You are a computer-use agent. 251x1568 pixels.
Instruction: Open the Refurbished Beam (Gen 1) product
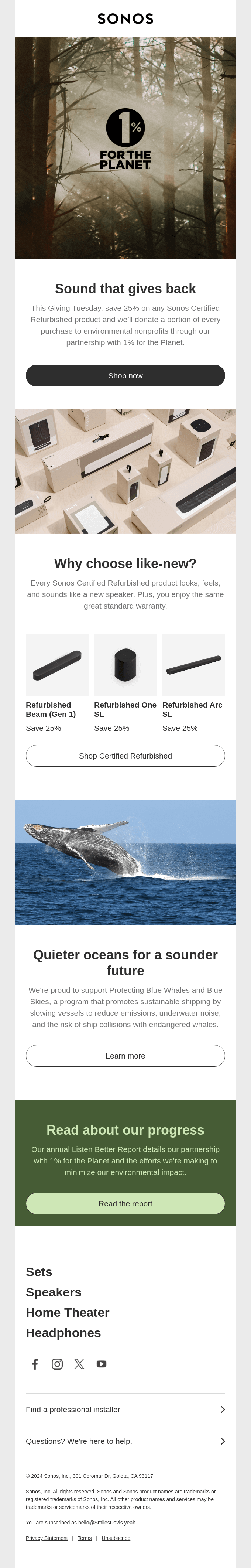(57, 665)
